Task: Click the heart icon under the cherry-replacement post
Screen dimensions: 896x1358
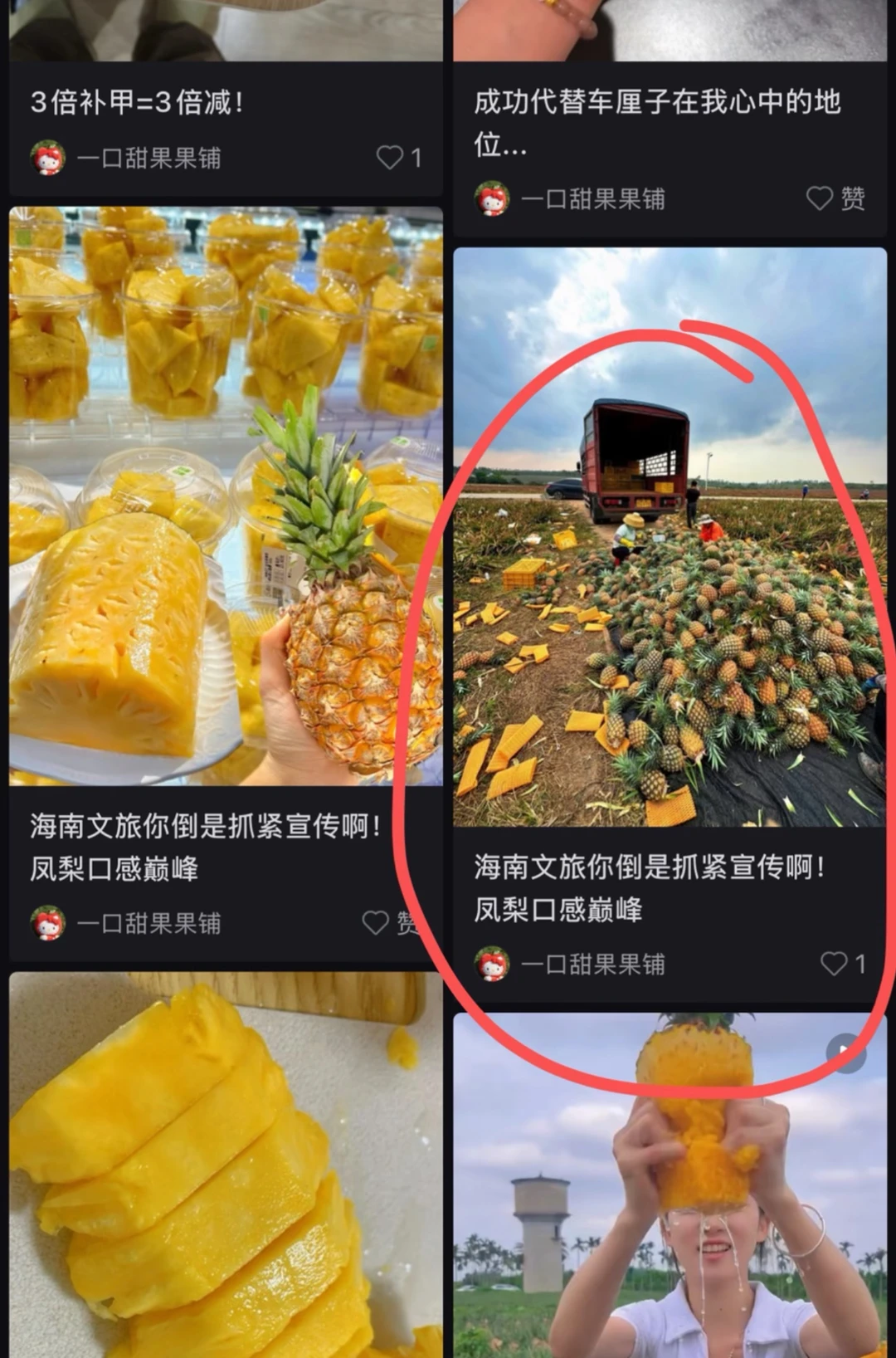Action: 820,198
